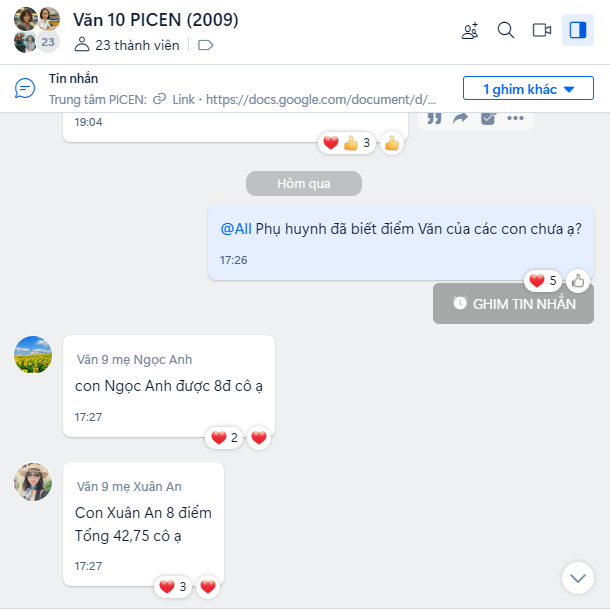View reactions on the 19:04 message

pos(344,143)
